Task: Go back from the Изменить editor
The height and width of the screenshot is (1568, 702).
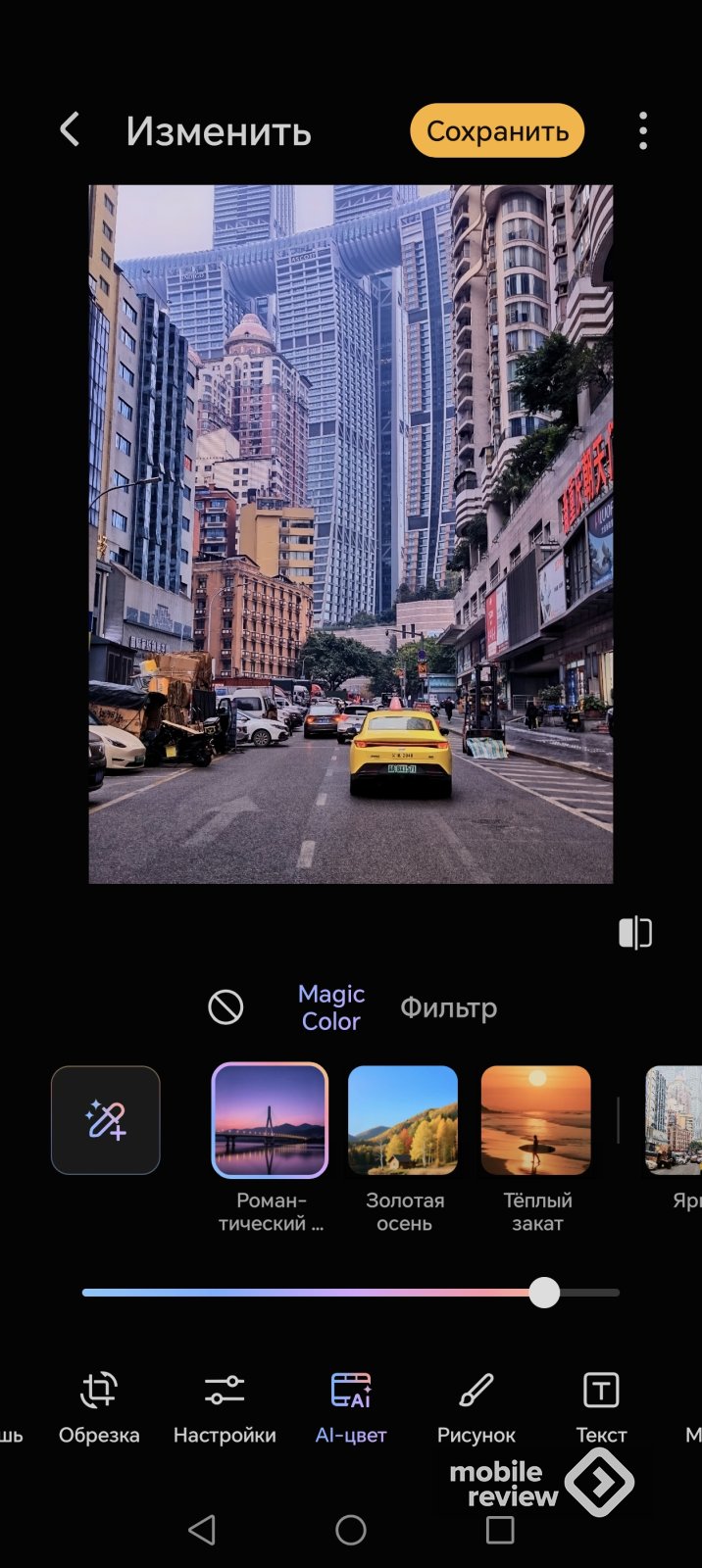Action: tap(69, 130)
